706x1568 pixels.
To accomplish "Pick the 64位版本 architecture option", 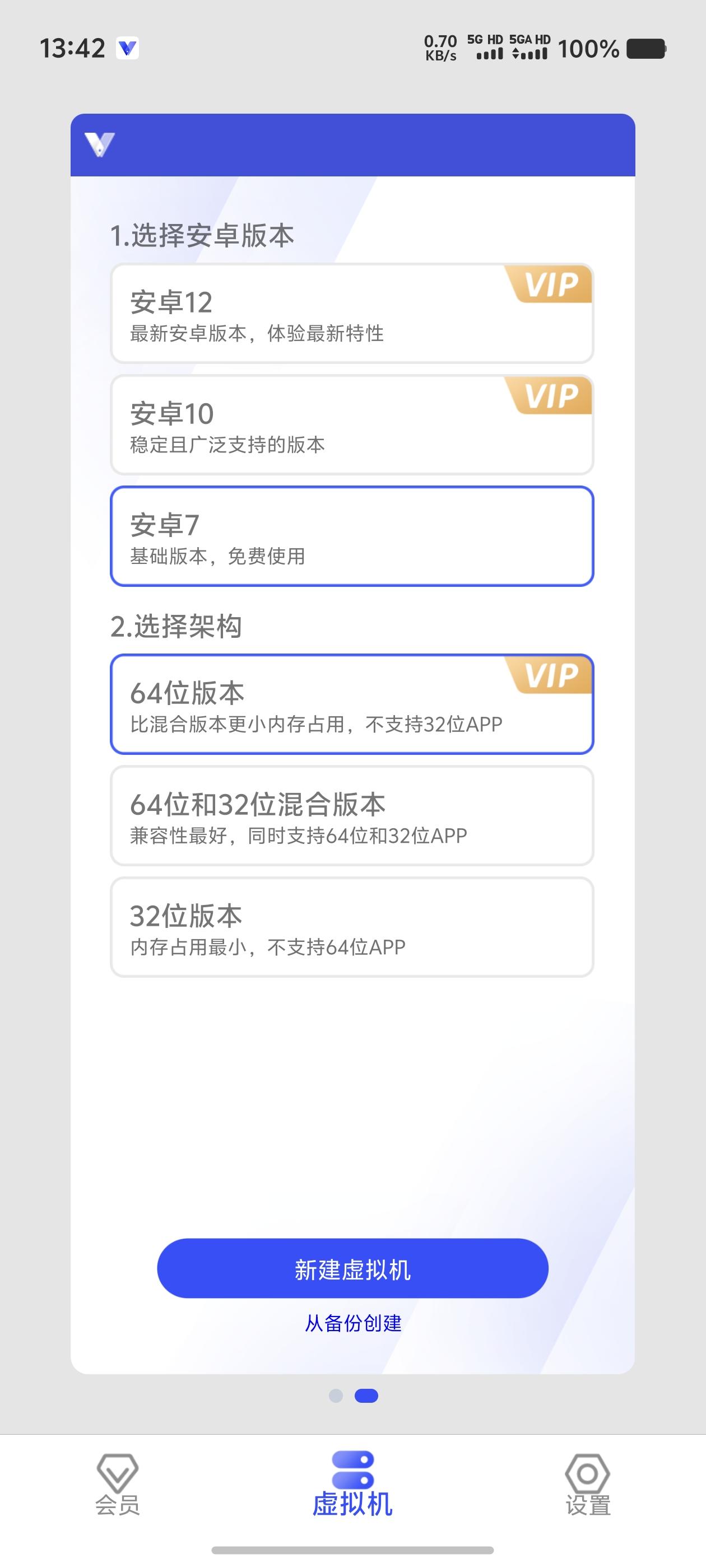I will pos(351,704).
